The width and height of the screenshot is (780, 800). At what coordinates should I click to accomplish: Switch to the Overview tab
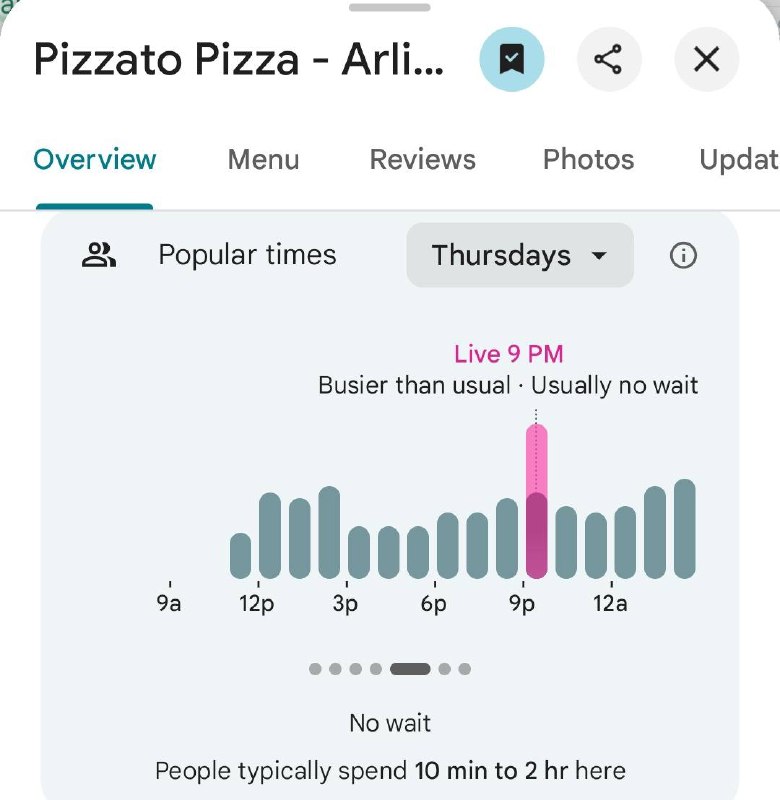(95, 160)
